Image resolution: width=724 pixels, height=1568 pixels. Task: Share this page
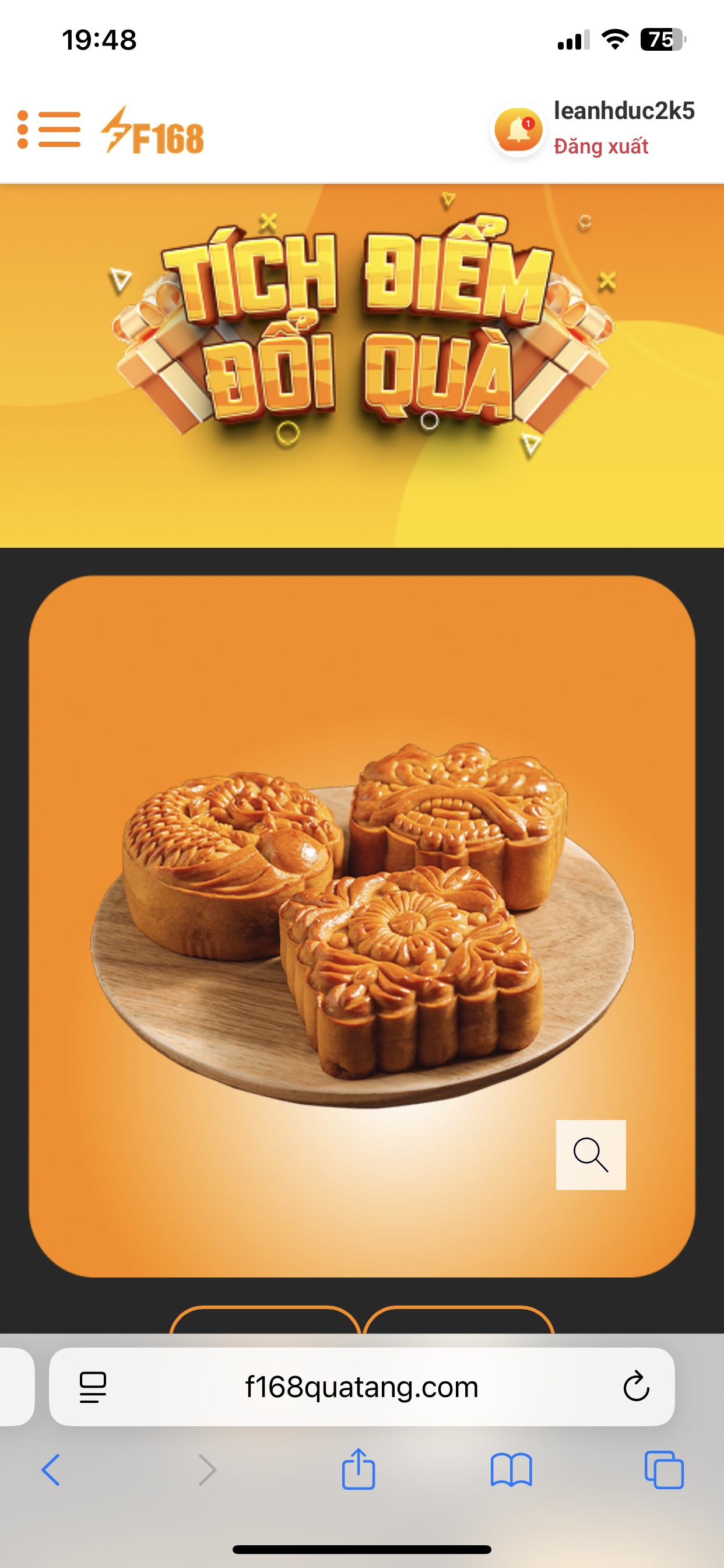tap(359, 1469)
